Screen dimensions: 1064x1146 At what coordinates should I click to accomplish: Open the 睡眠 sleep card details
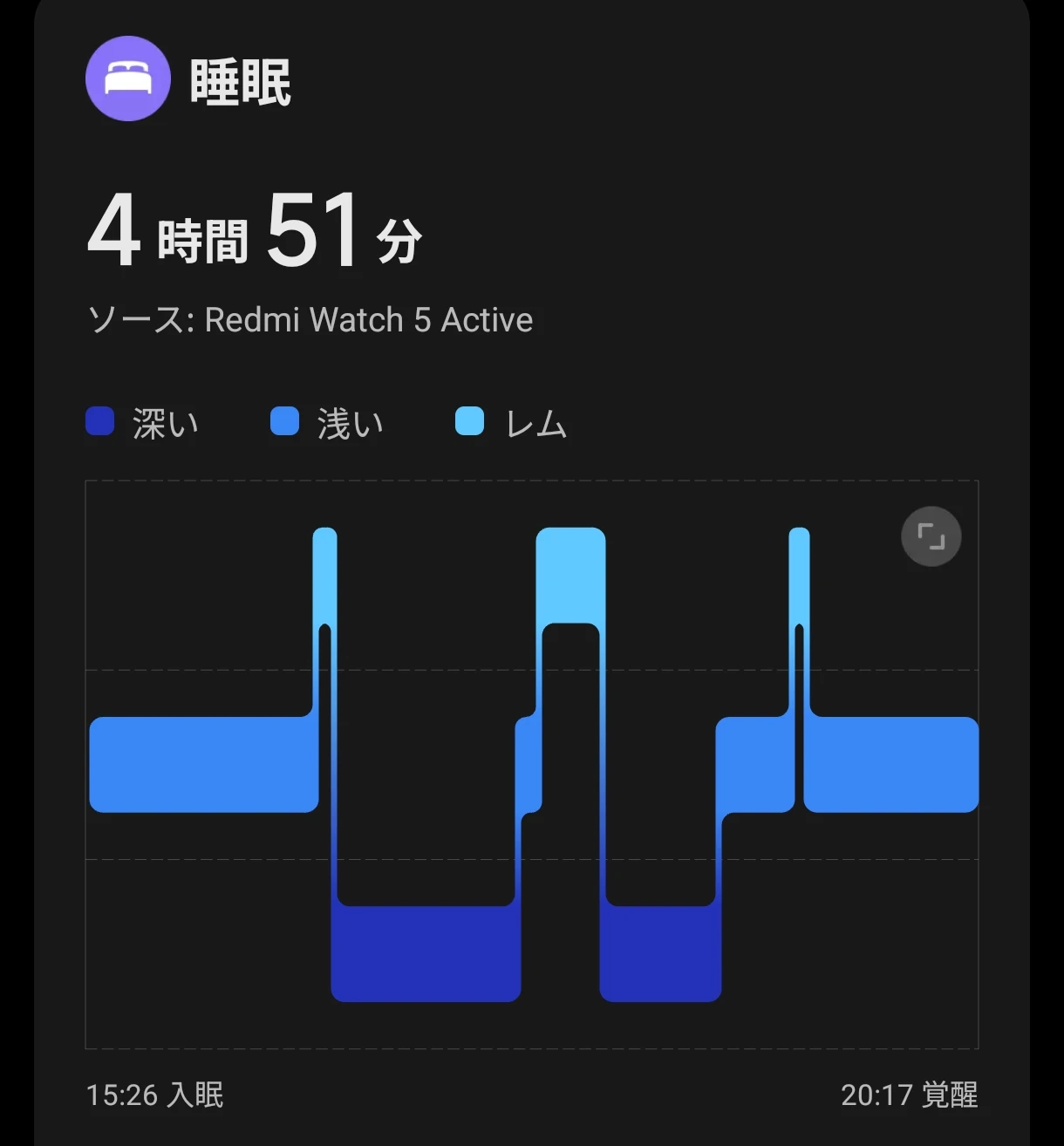(x=240, y=81)
